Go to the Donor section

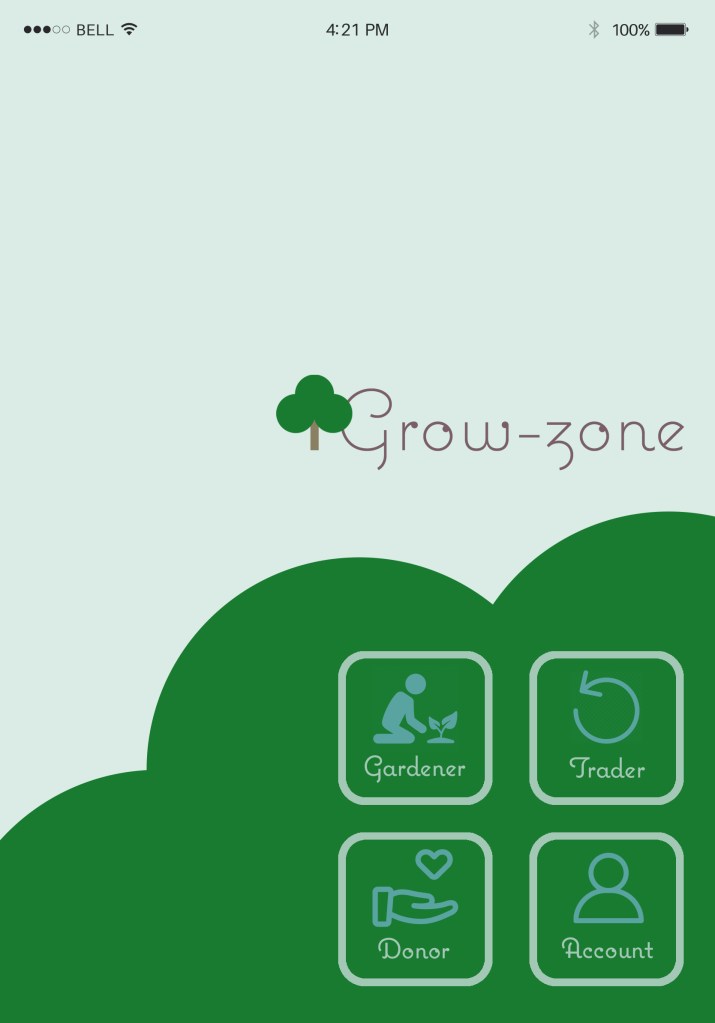(x=415, y=909)
